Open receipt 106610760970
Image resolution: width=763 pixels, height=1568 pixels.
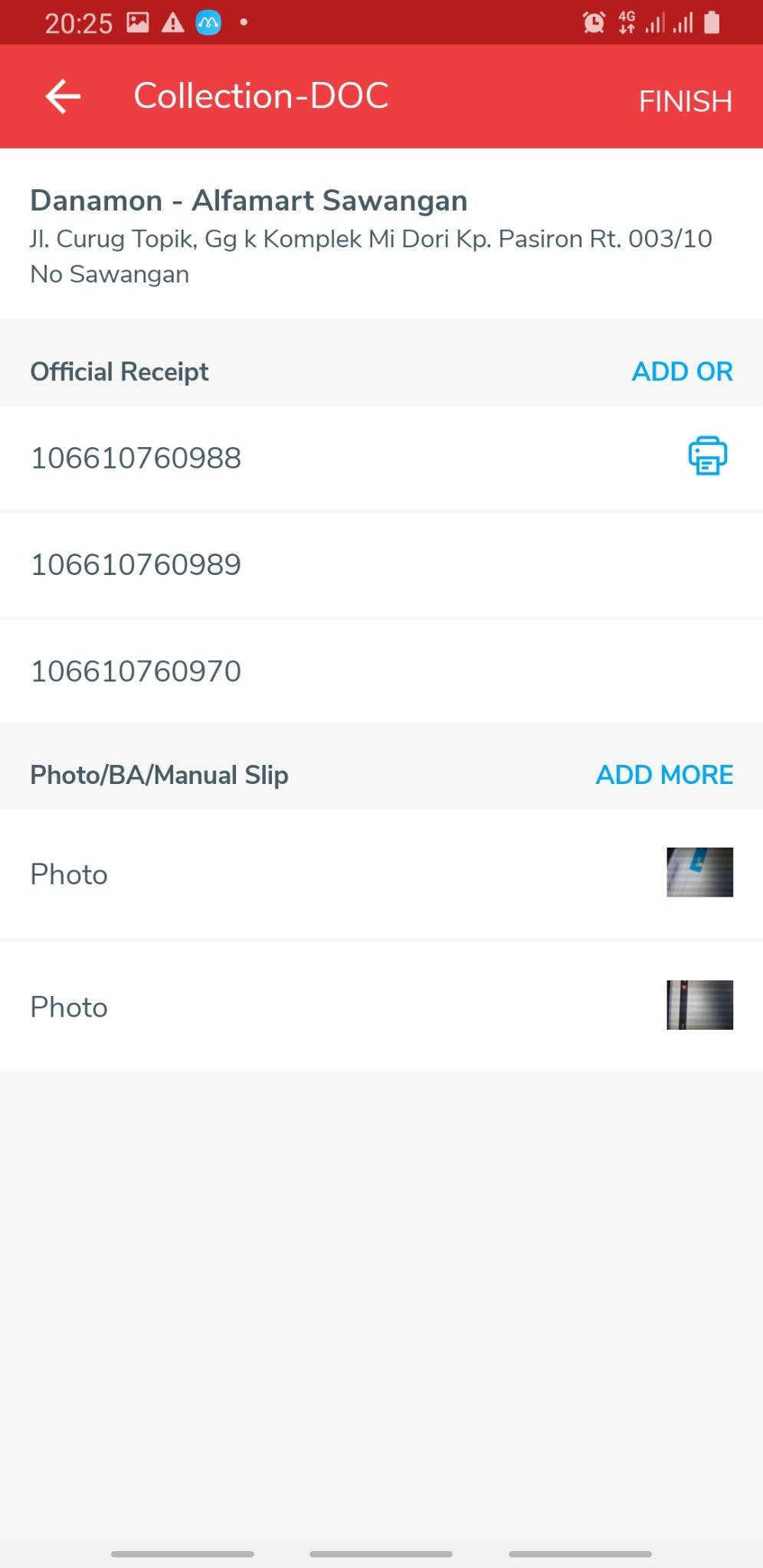[136, 671]
